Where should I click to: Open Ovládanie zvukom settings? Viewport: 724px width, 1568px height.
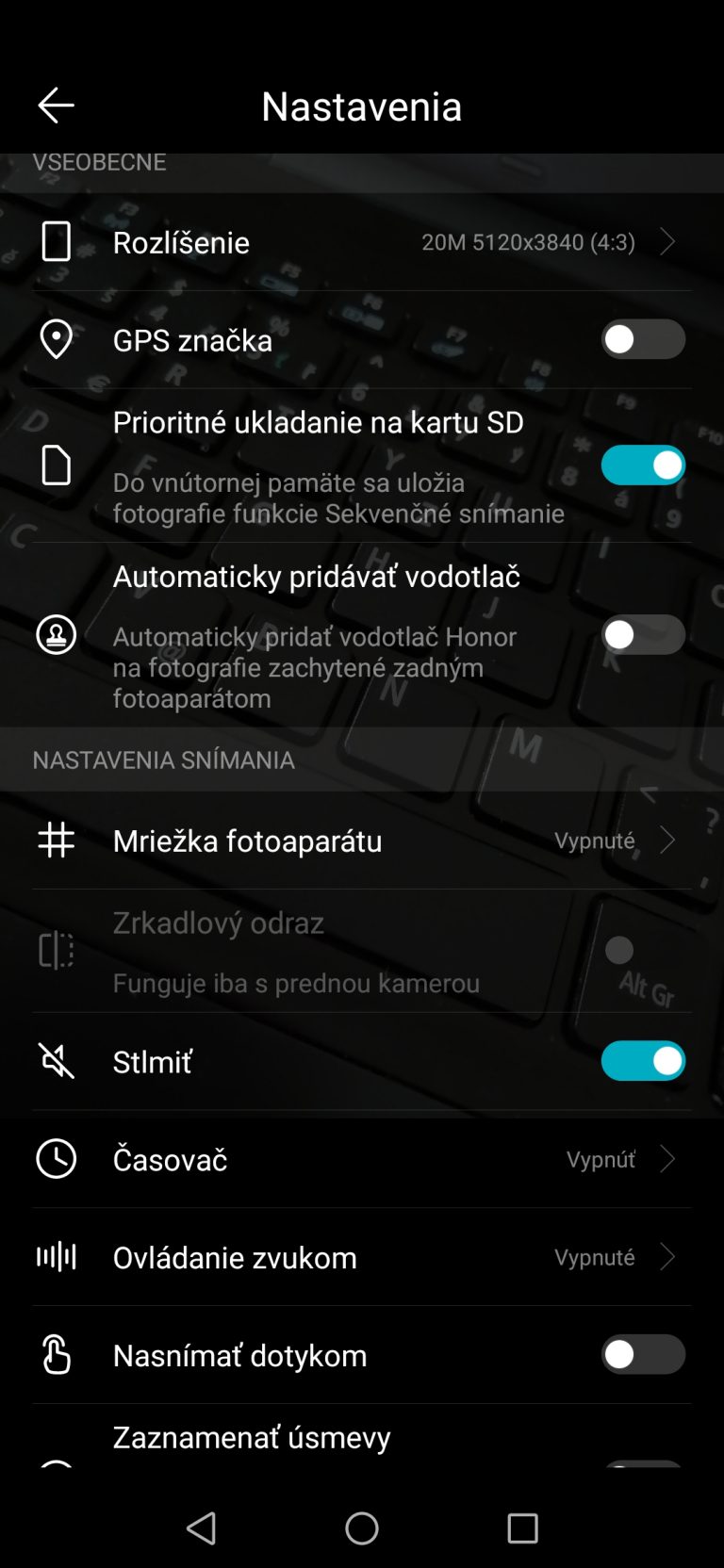click(362, 1257)
